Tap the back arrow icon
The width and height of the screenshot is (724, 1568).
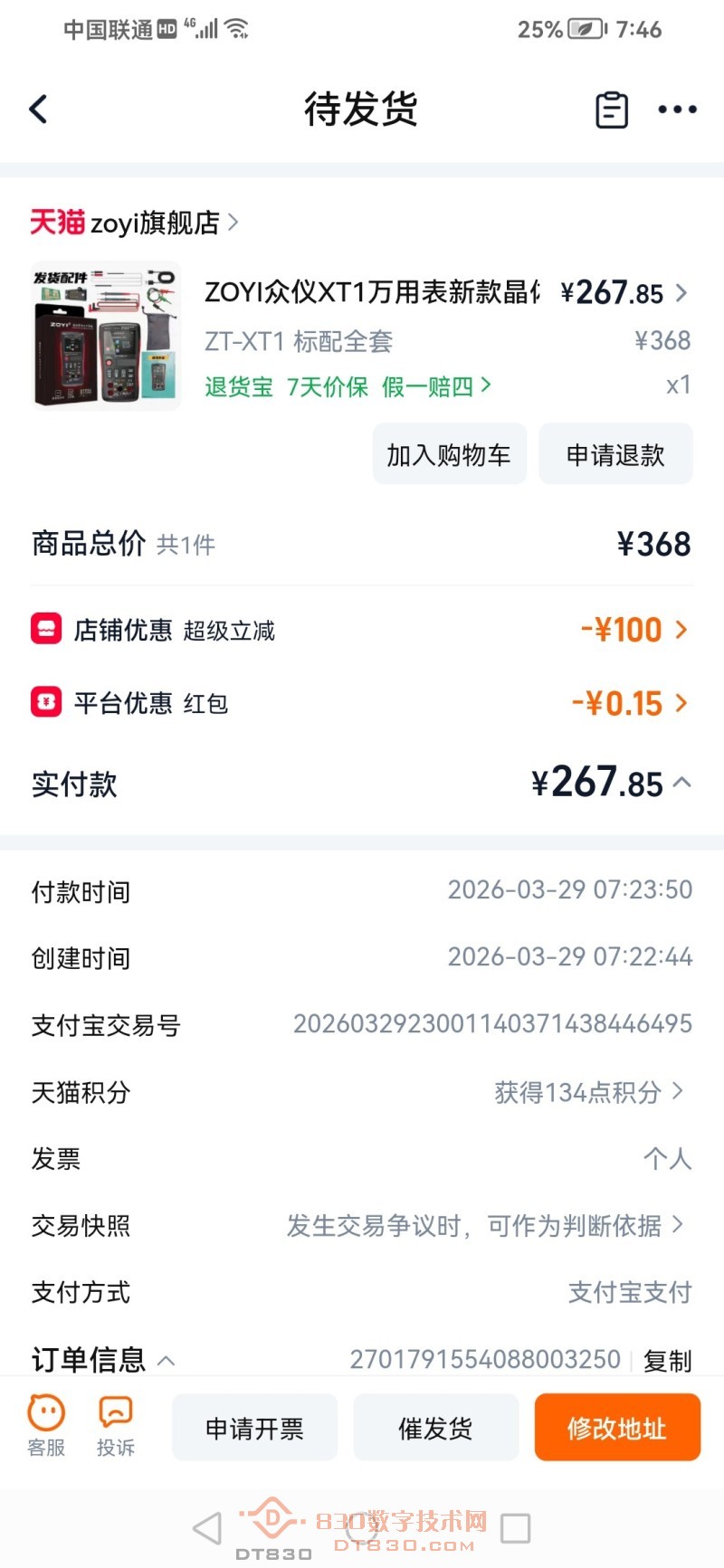tap(37, 108)
